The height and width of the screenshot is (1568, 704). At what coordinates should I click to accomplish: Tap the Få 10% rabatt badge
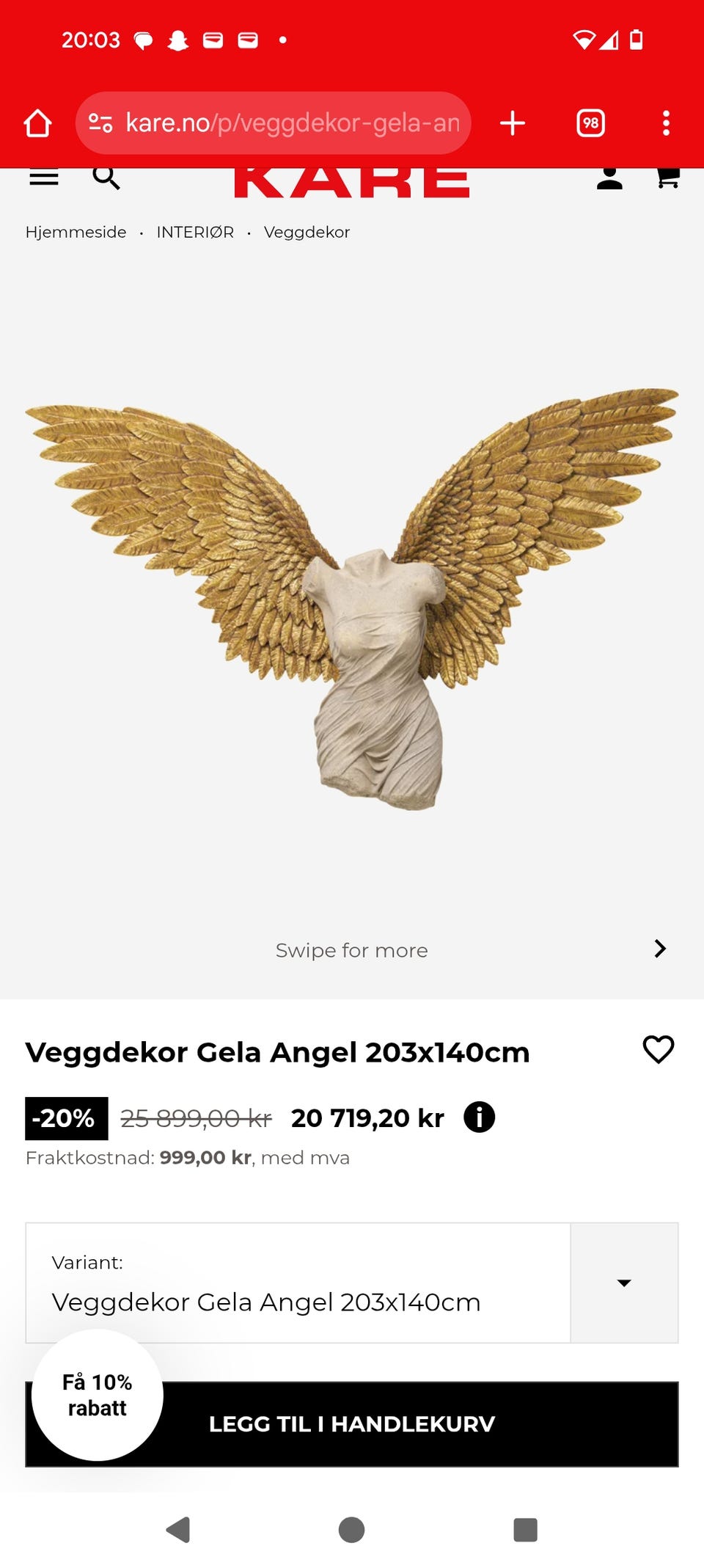click(x=98, y=1396)
